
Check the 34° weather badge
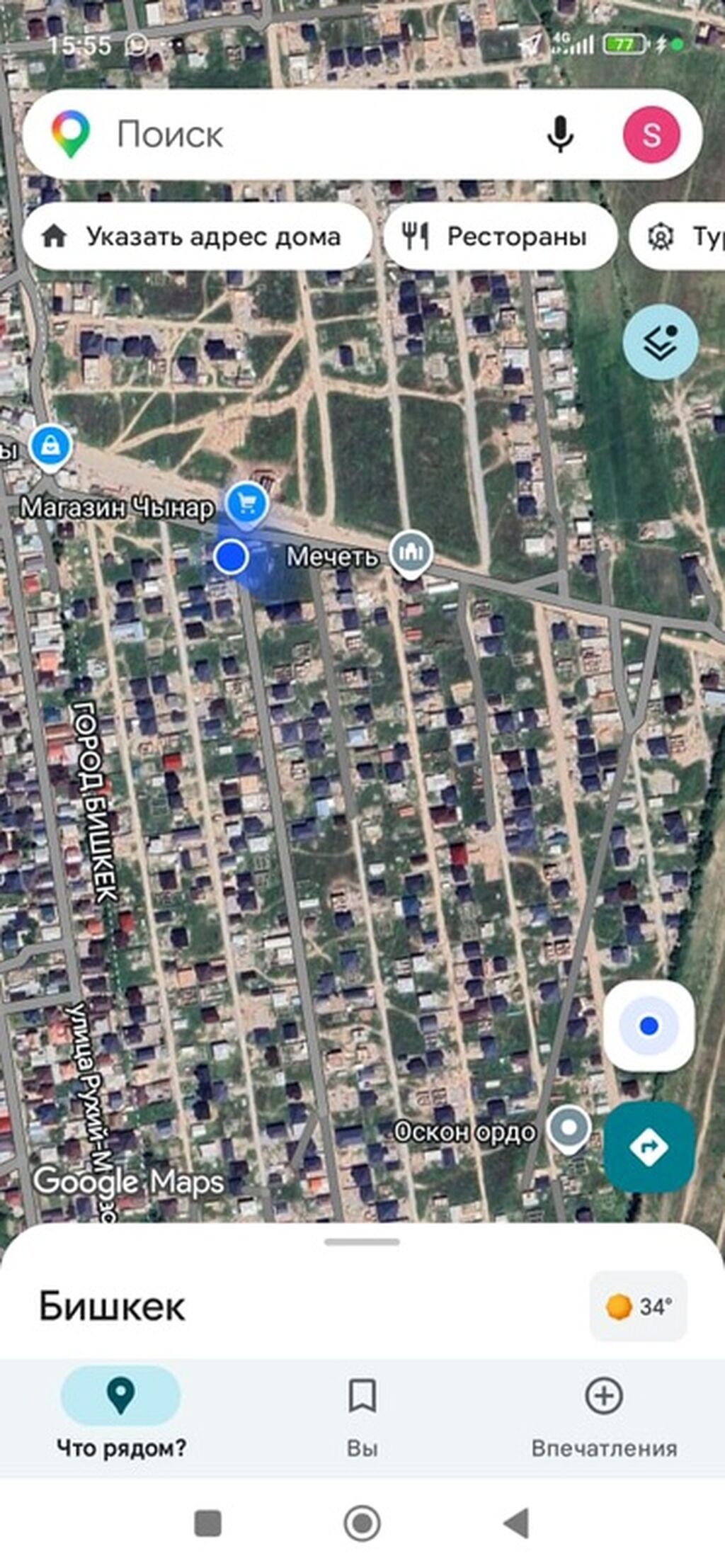639,1307
